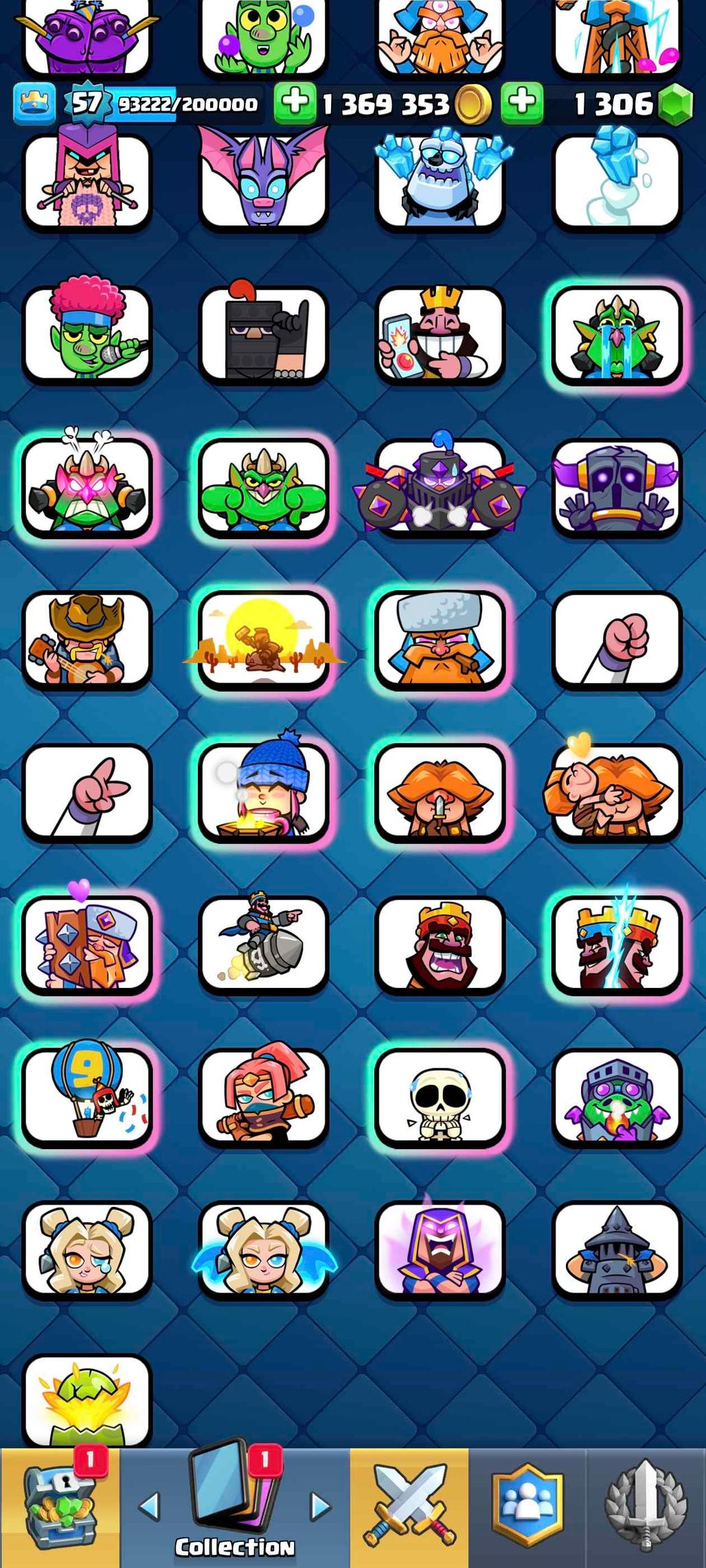This screenshot has width=706, height=1568.
Task: Open the Events tab with sword laurel
Action: (x=646, y=1508)
